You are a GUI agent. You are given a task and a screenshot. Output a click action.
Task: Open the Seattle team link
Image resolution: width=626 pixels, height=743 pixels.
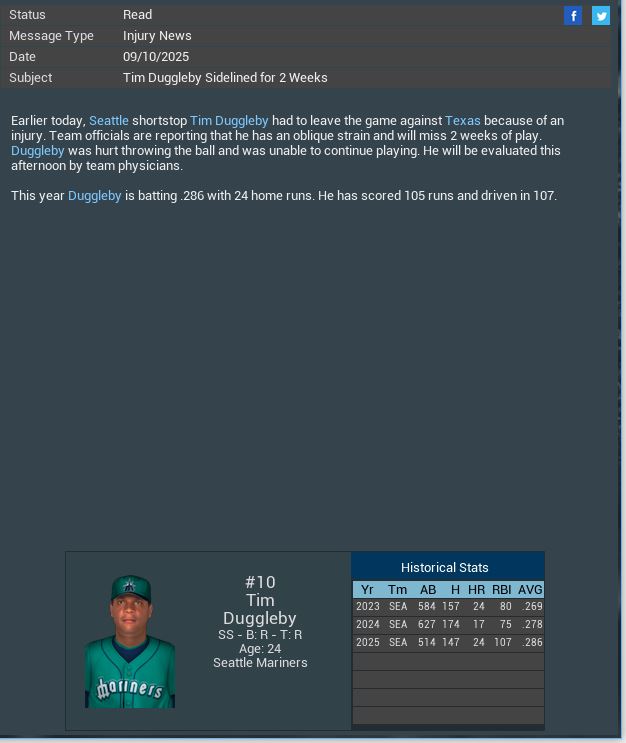(109, 120)
